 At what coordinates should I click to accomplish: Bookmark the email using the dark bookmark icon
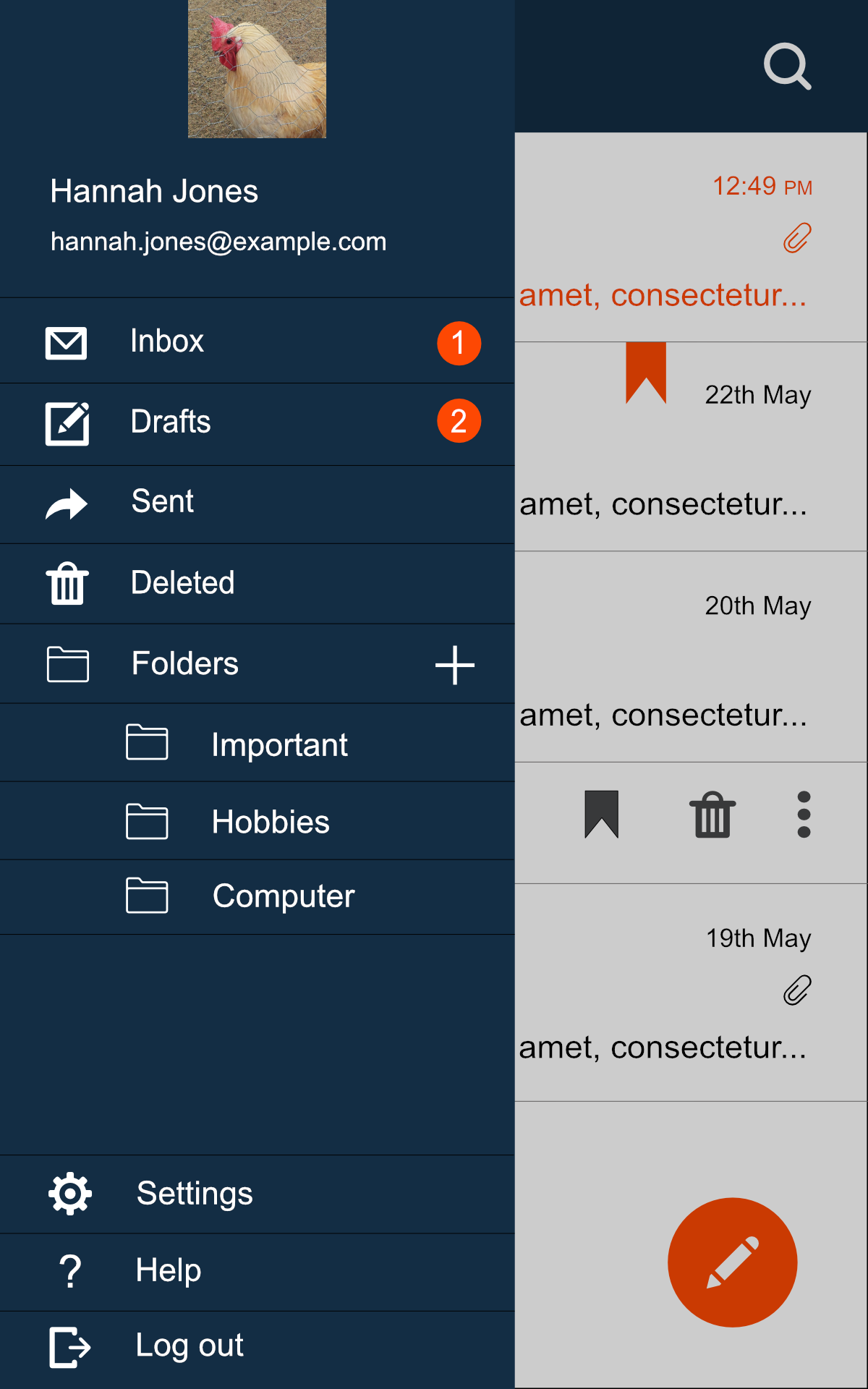(x=602, y=815)
